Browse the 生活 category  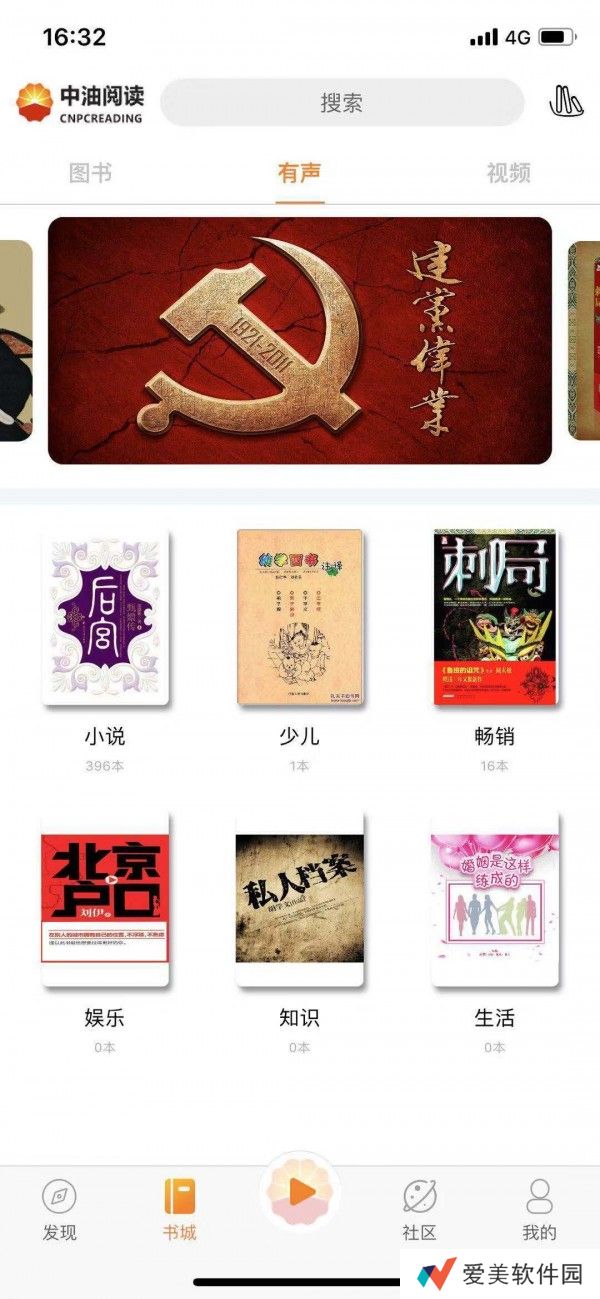[x=495, y=900]
